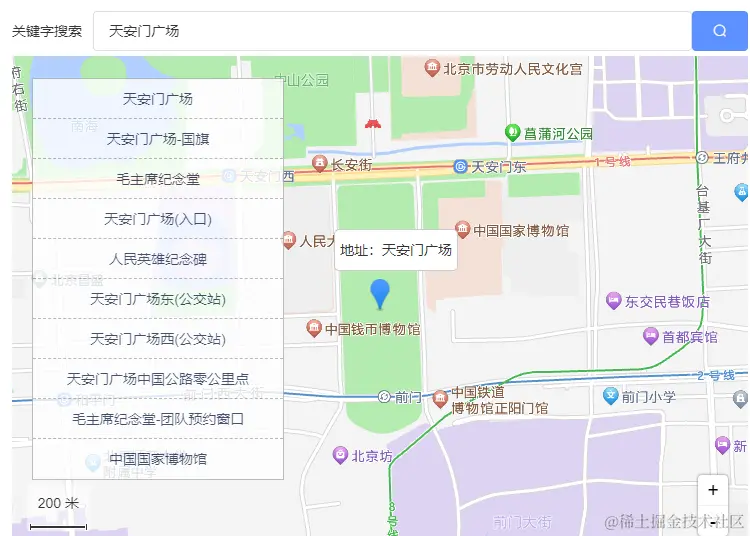Viewport: 750px width, 536px height.
Task: Open the 人民英雄纪念碑 suggestion
Action: pyautogui.click(x=158, y=259)
